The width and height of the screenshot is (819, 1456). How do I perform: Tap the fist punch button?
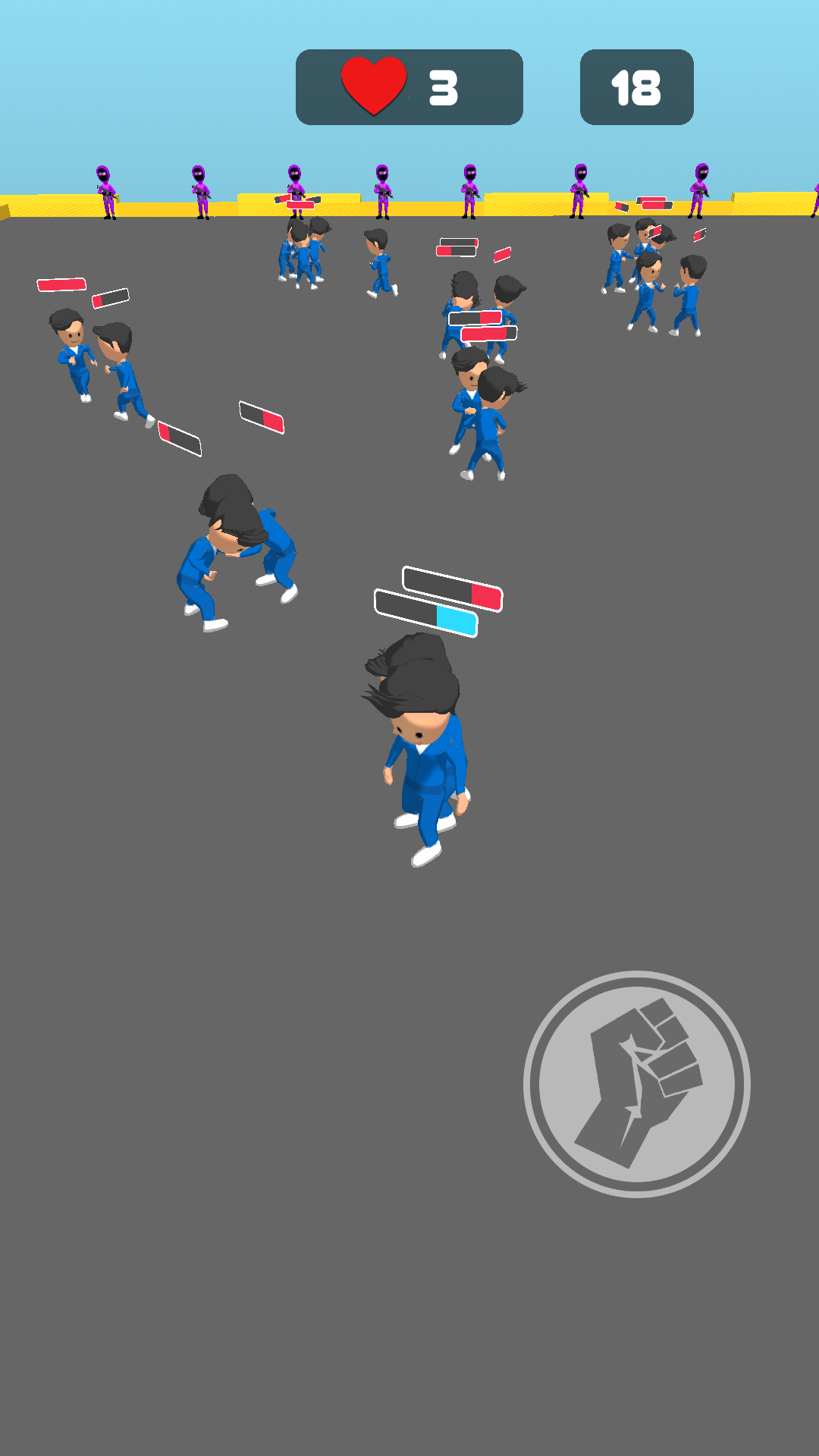click(x=637, y=1084)
